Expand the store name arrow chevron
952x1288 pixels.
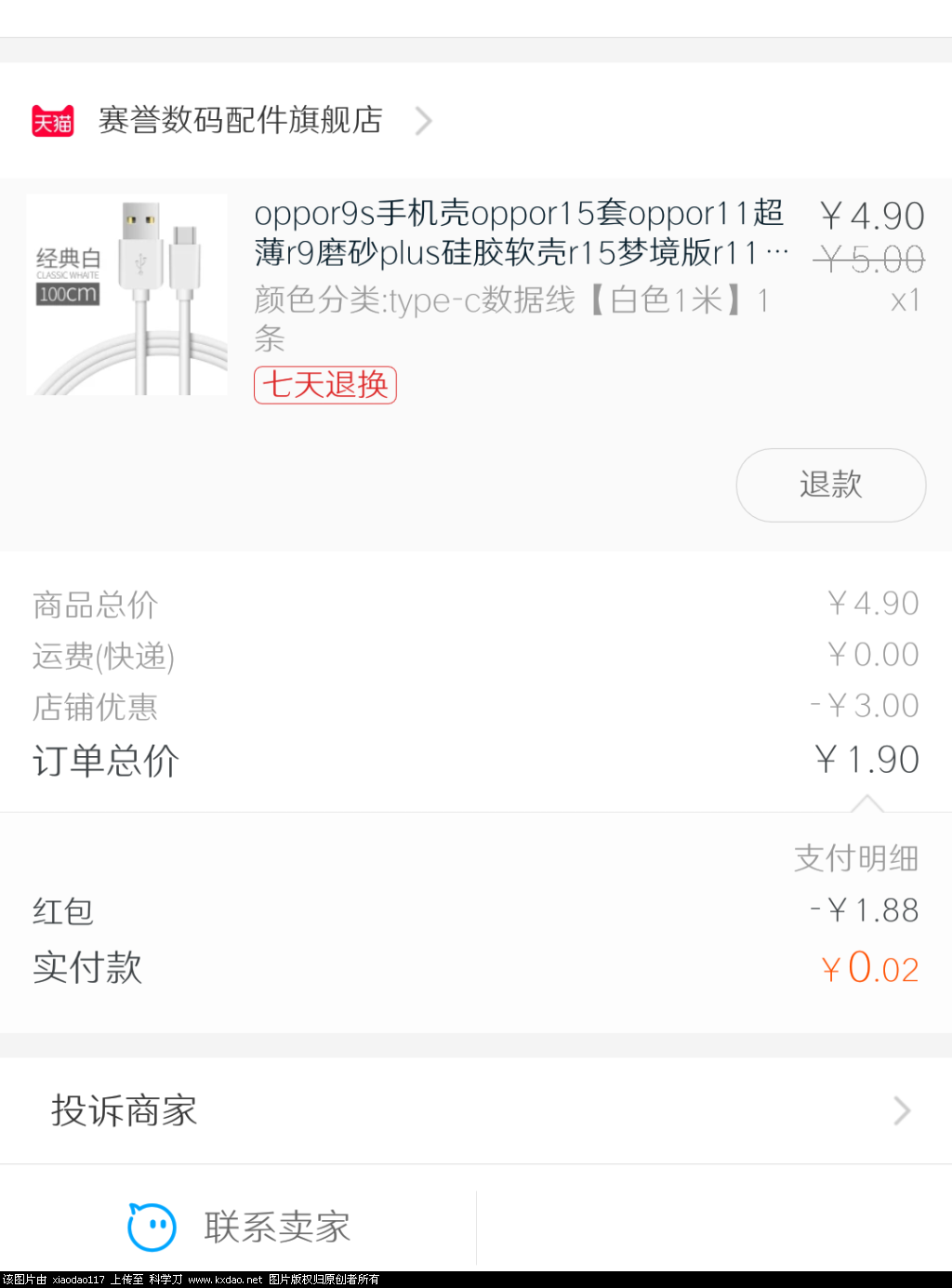point(424,121)
